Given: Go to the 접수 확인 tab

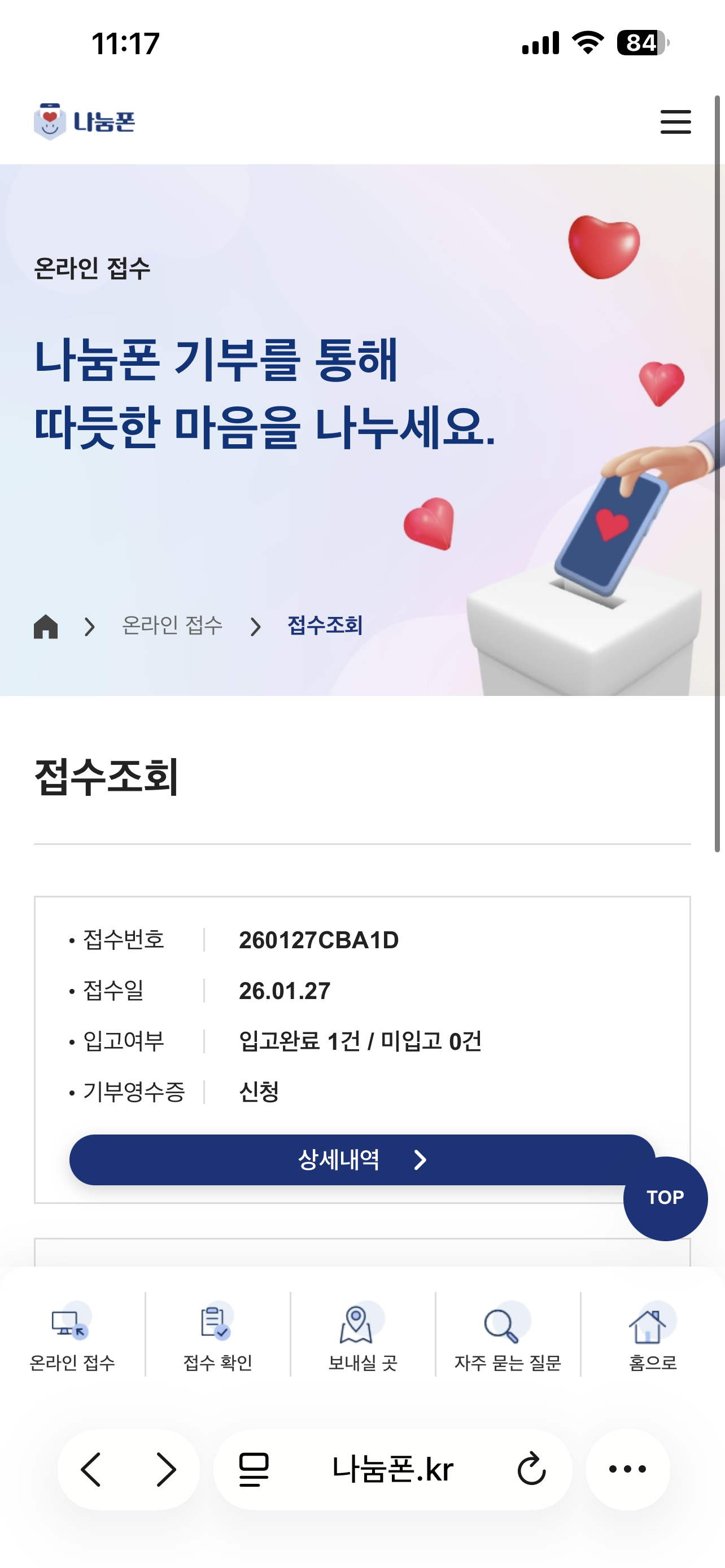Looking at the screenshot, I should click(217, 1336).
